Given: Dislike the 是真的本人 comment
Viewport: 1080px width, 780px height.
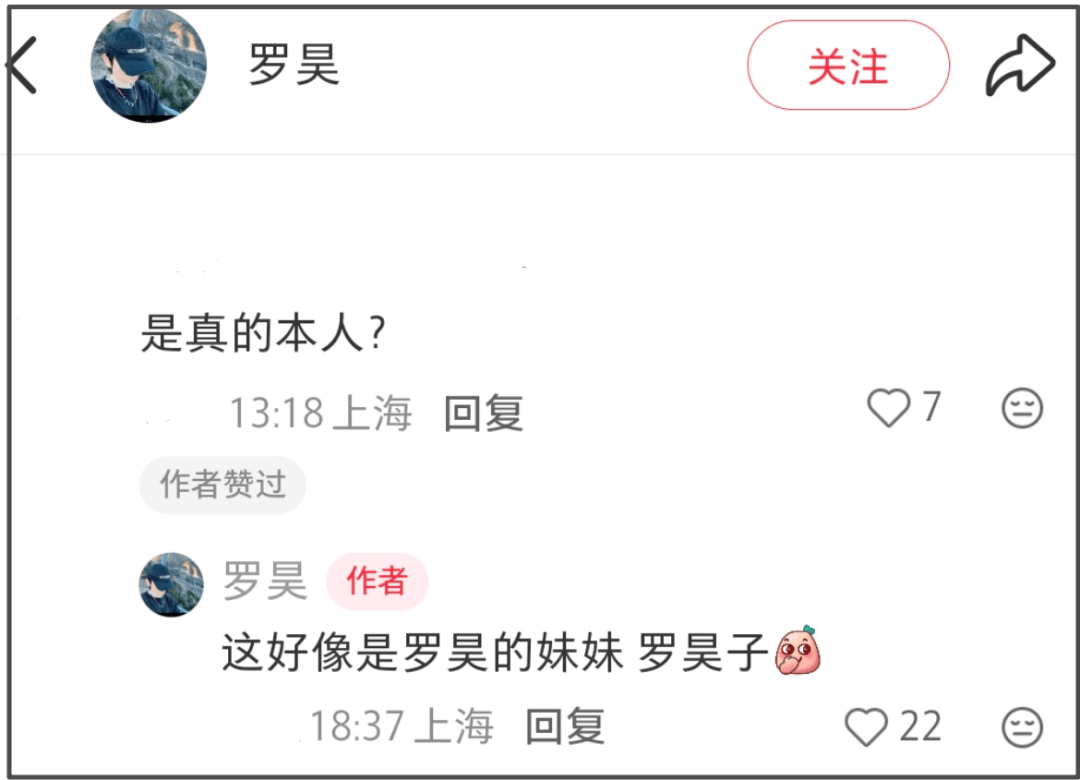Looking at the screenshot, I should coord(1022,409).
